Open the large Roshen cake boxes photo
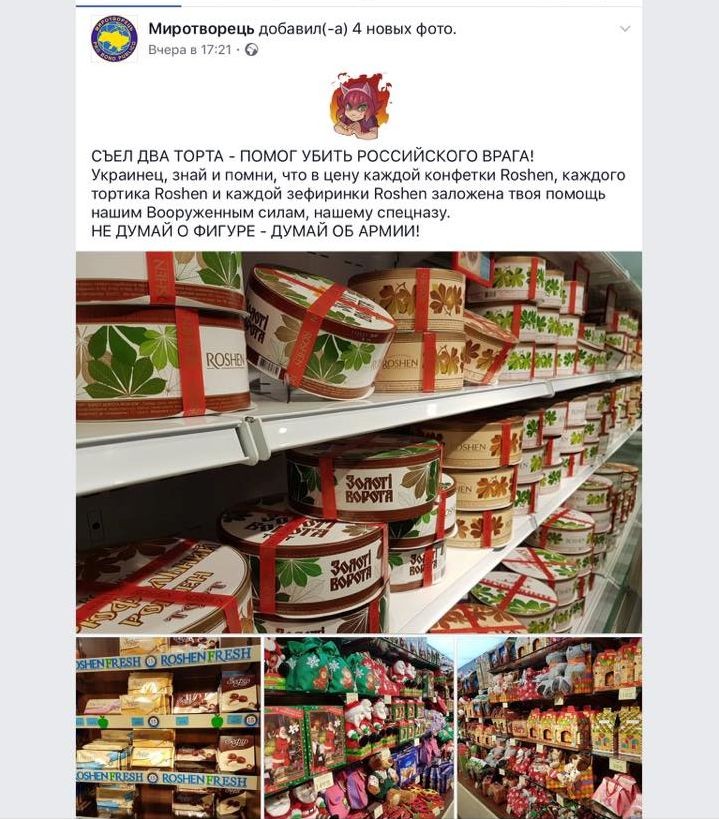719x819 pixels. coord(359,441)
